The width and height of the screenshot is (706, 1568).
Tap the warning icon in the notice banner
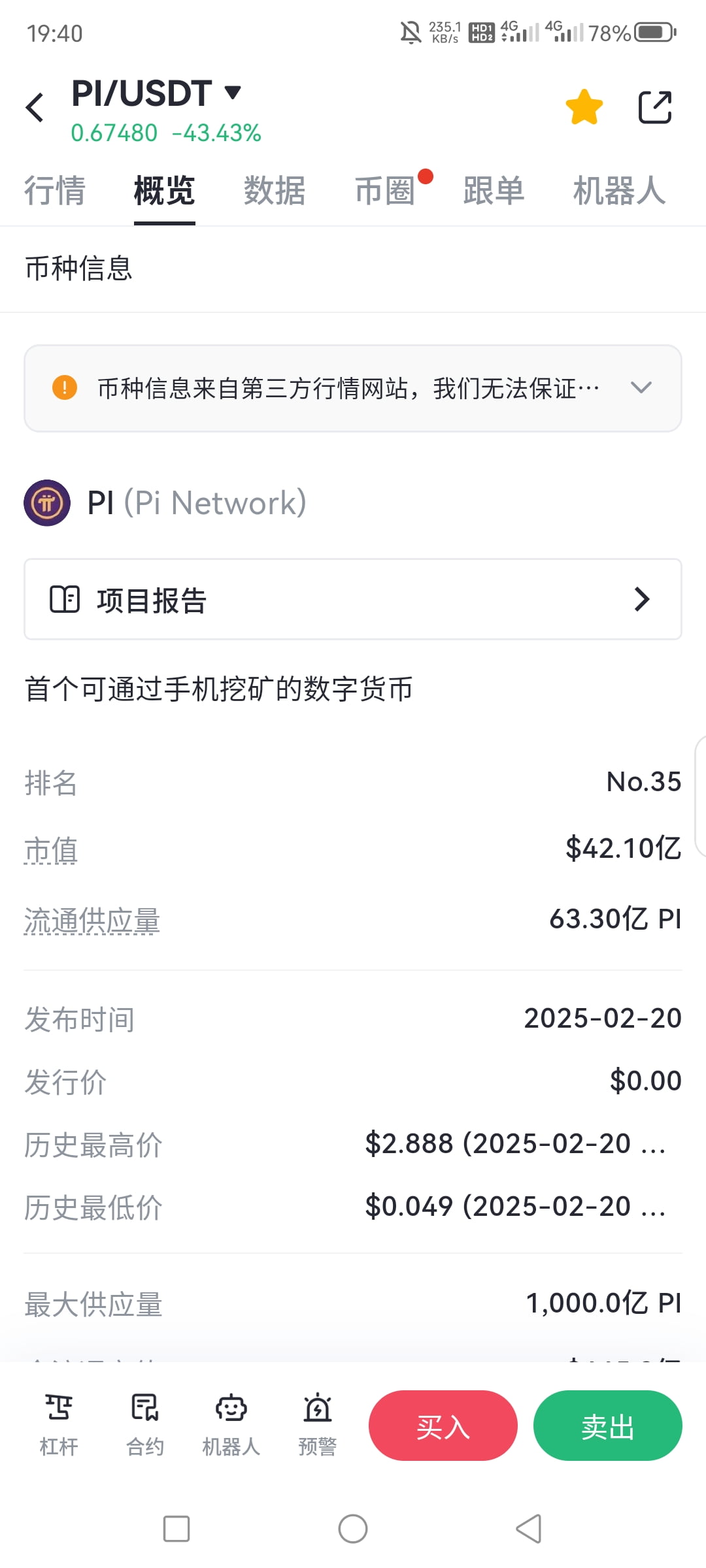point(64,387)
